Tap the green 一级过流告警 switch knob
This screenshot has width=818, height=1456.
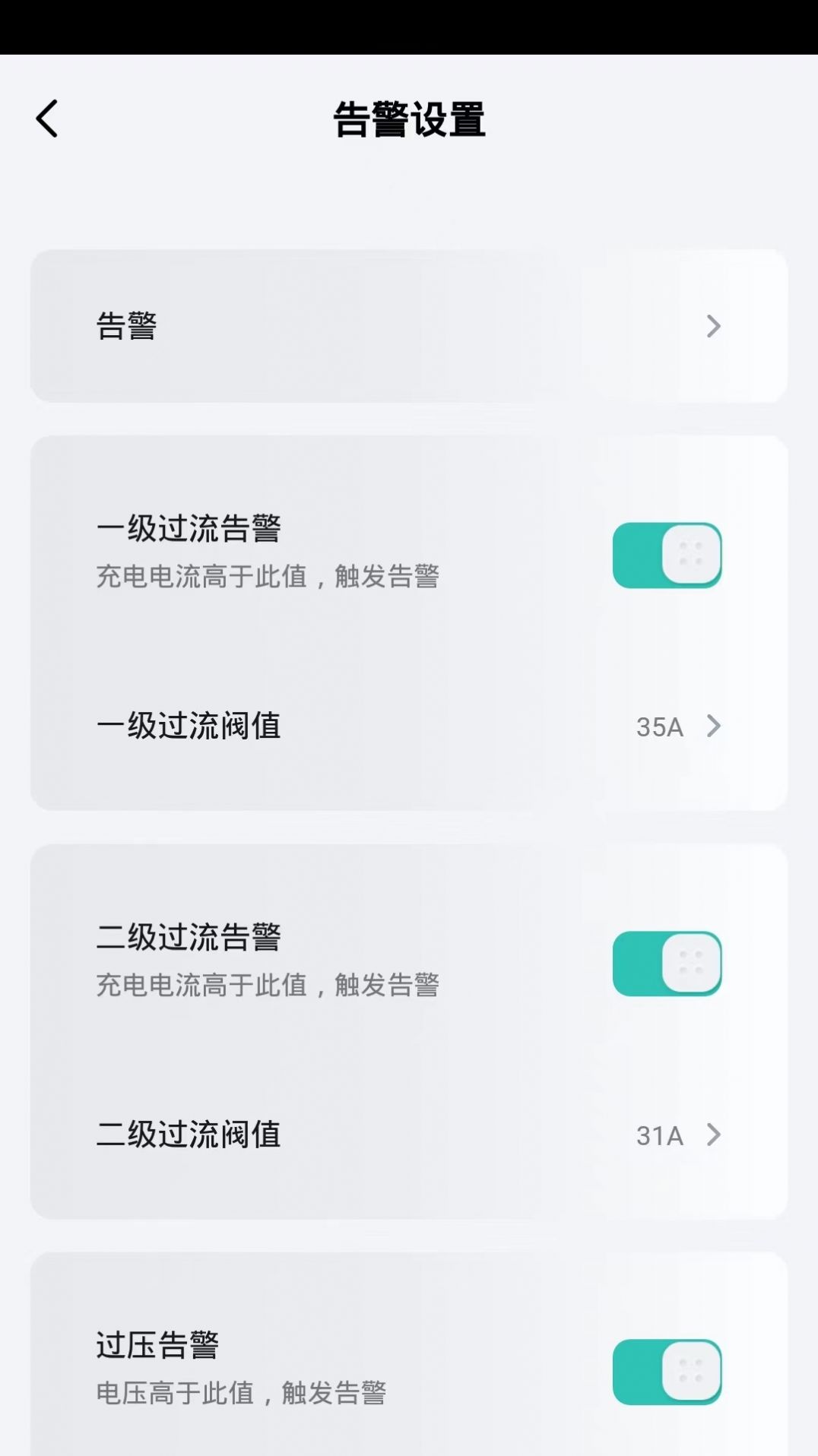[x=690, y=555]
